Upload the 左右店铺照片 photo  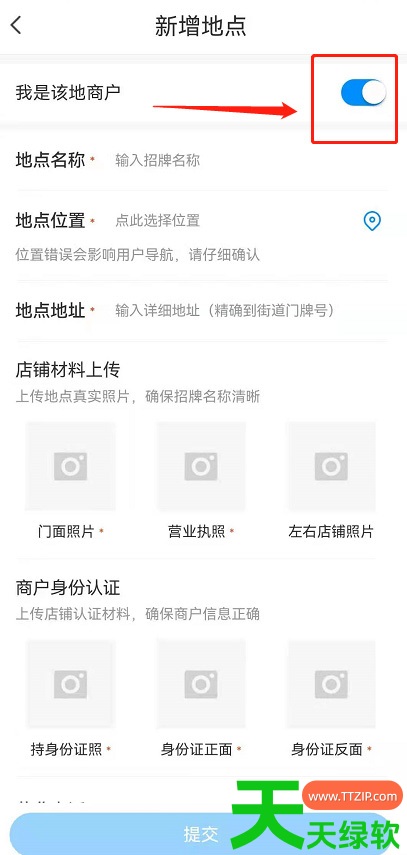[331, 466]
